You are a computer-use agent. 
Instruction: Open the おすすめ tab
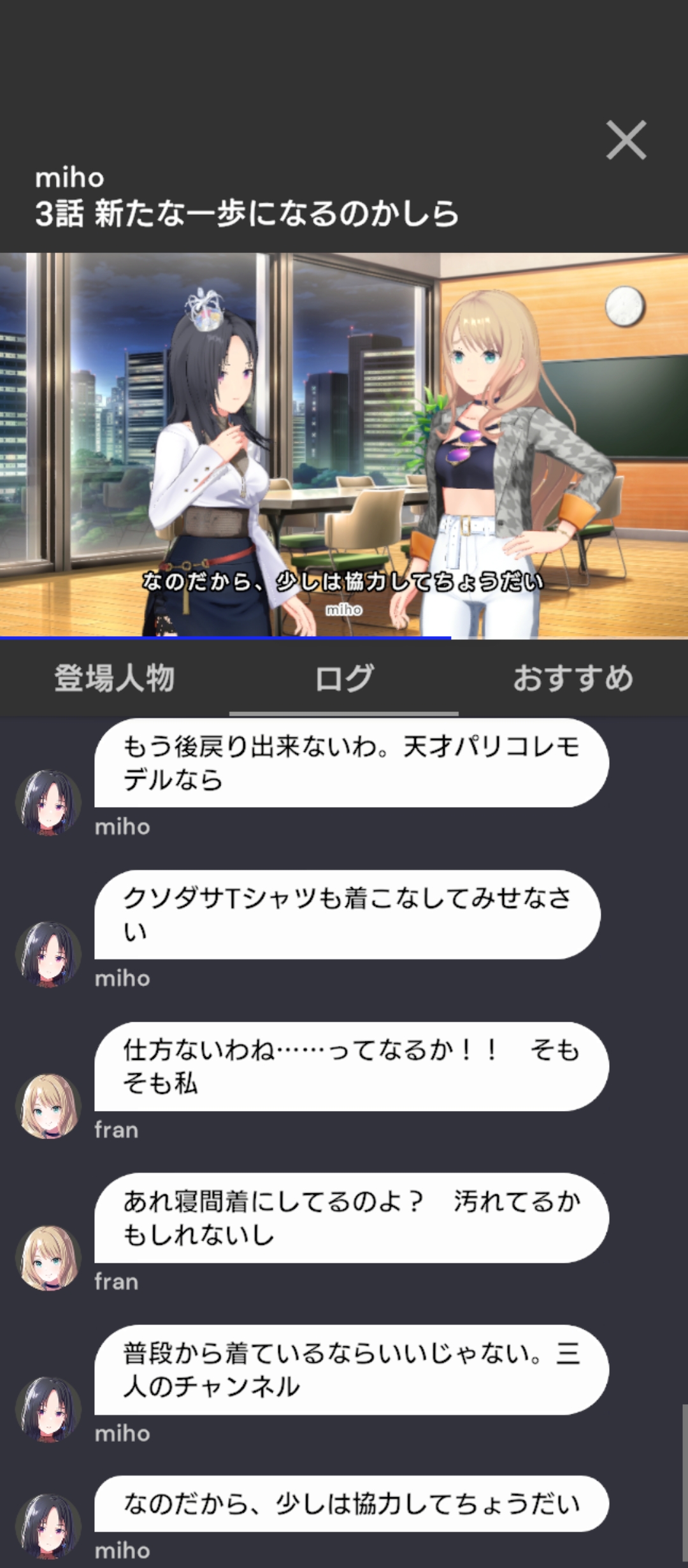point(573,678)
